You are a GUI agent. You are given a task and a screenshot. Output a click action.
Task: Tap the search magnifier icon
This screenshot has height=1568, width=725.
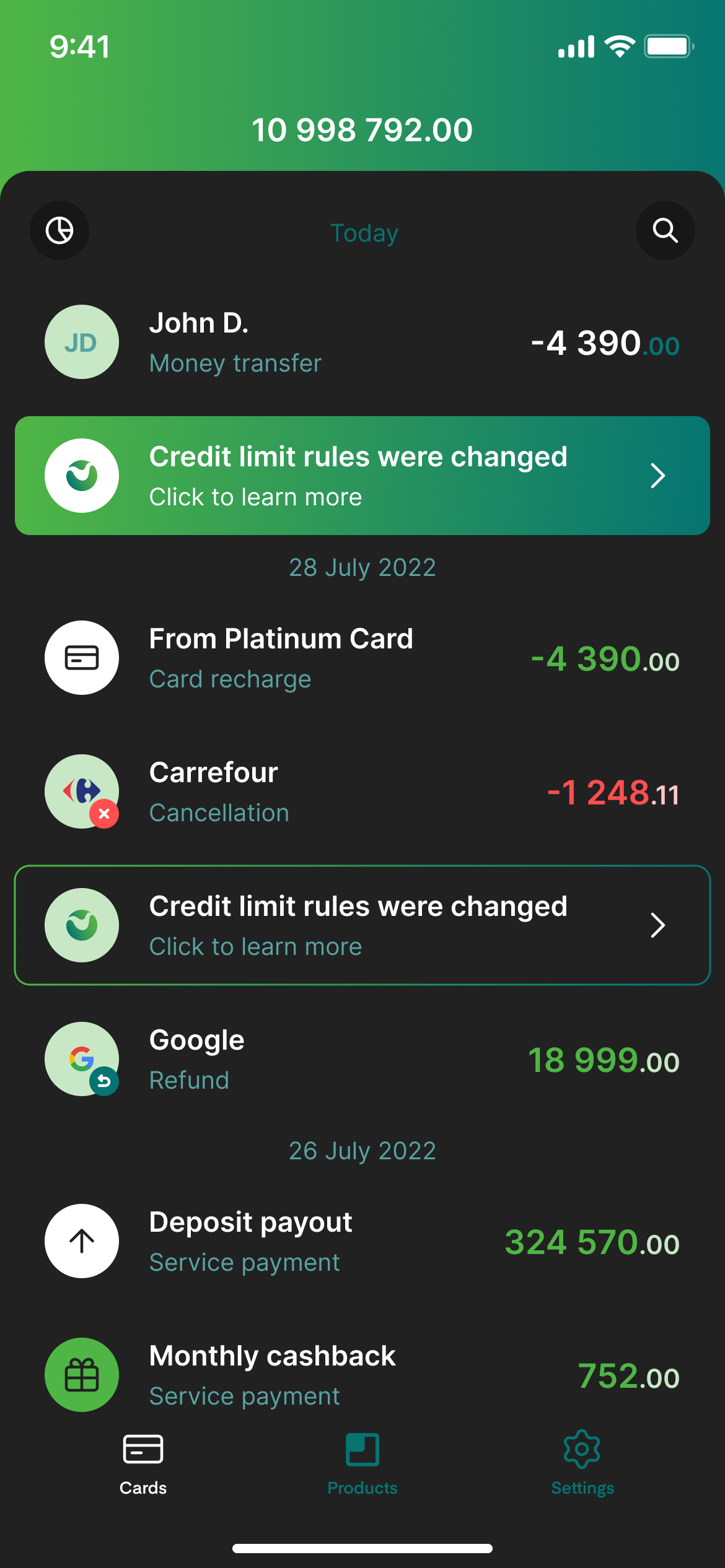(666, 230)
